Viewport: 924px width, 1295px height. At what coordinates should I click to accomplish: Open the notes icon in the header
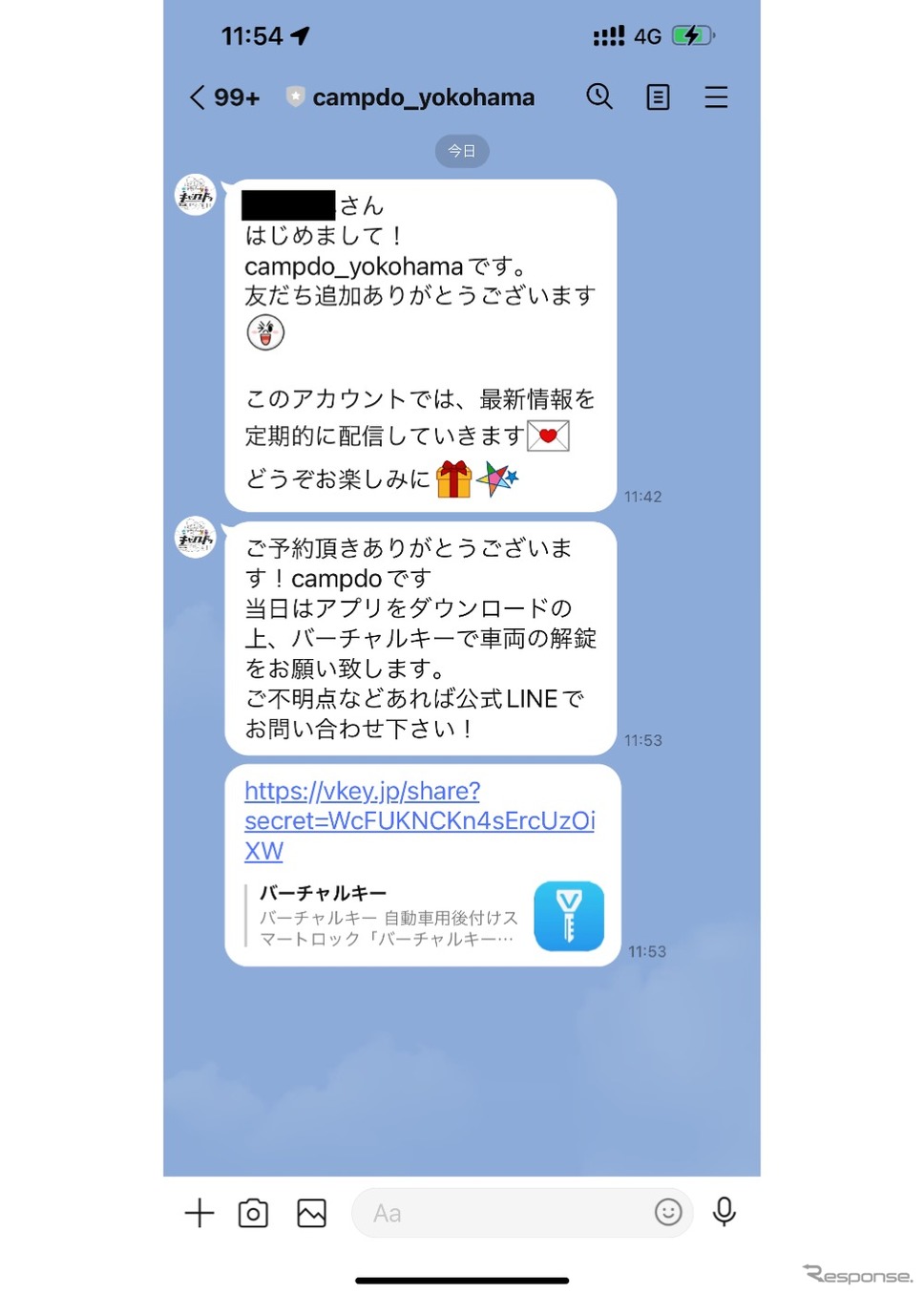(658, 97)
